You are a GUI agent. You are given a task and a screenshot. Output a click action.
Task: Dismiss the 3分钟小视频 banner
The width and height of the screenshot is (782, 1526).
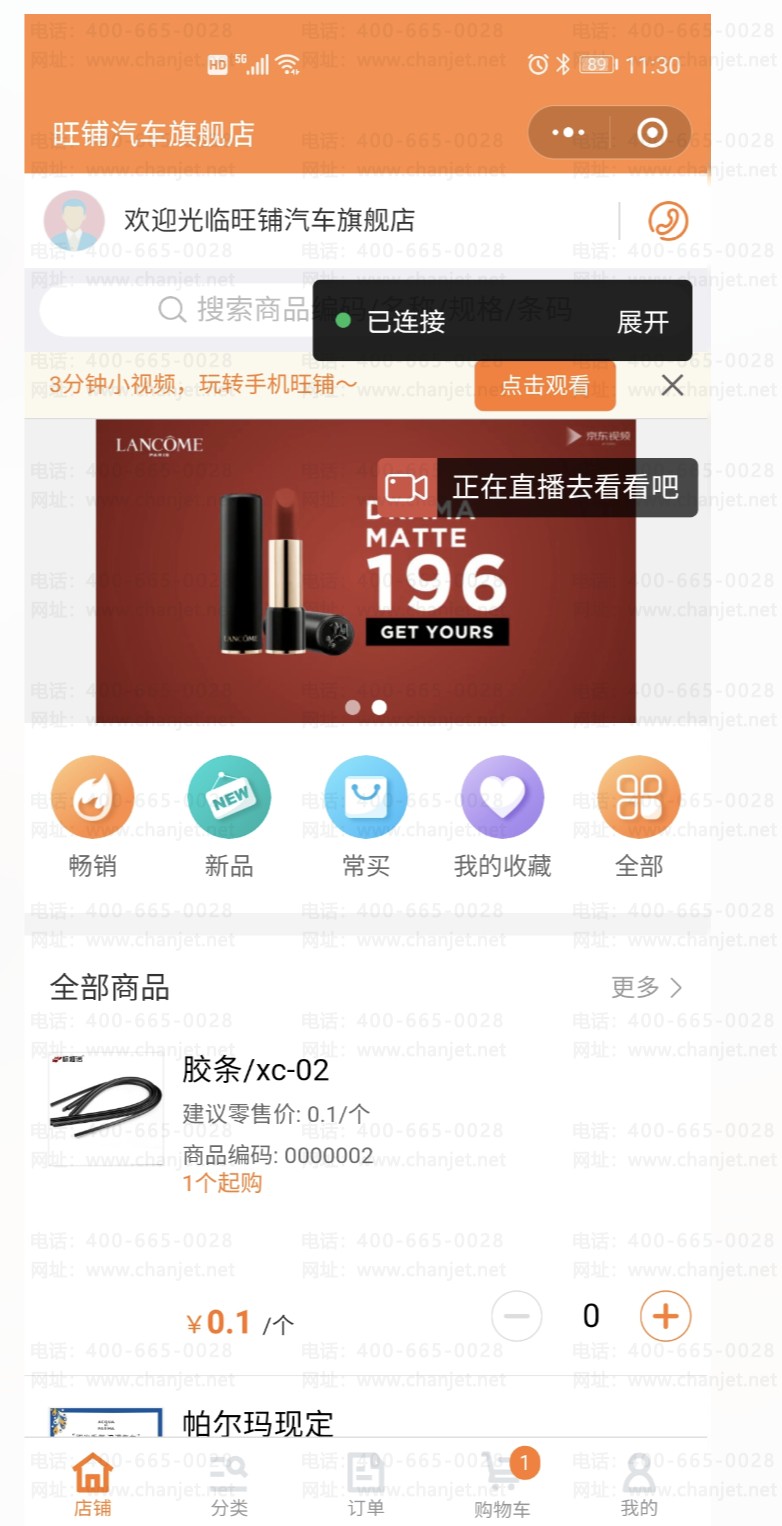coord(672,385)
